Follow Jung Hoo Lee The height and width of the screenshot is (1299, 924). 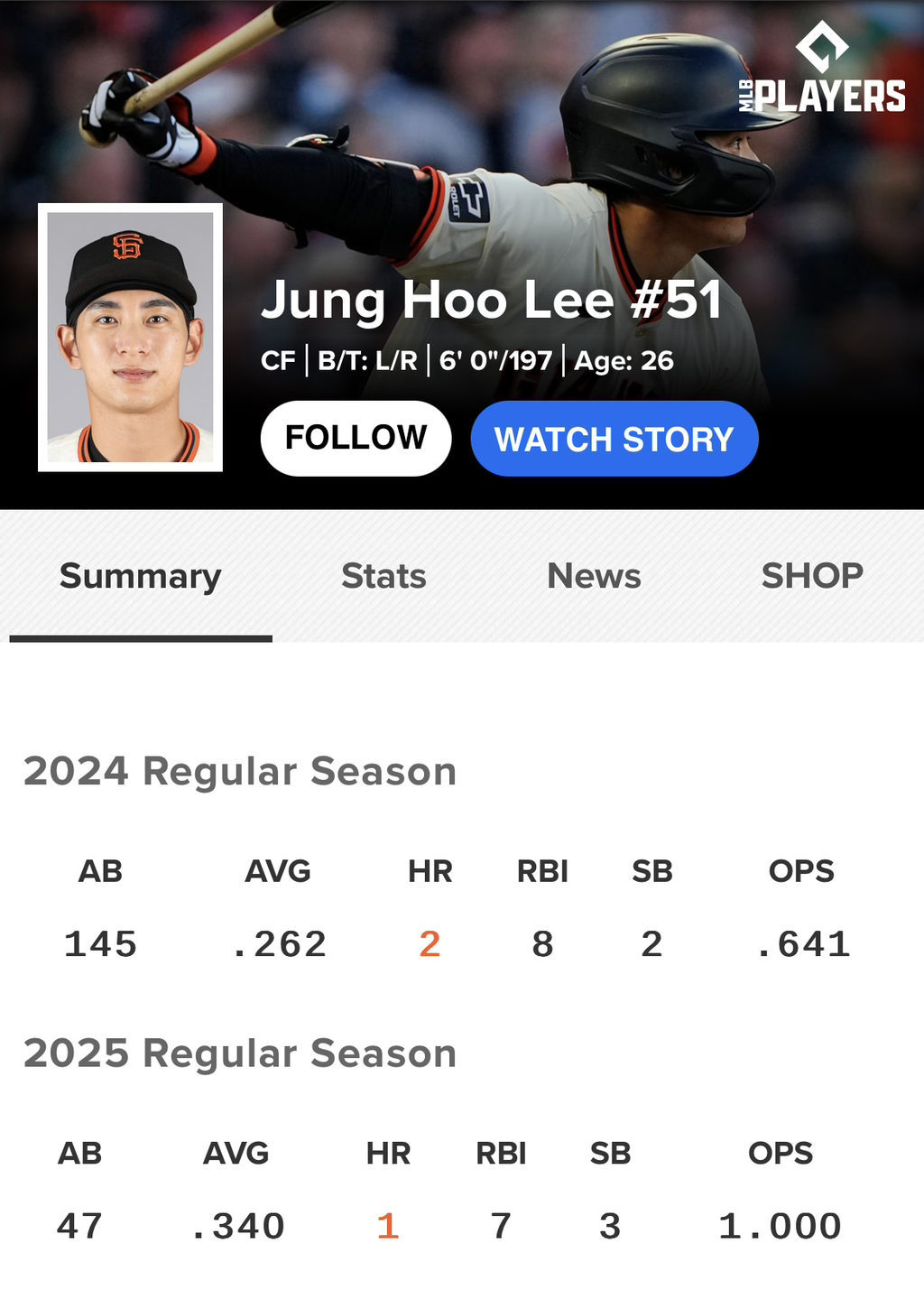click(x=356, y=438)
